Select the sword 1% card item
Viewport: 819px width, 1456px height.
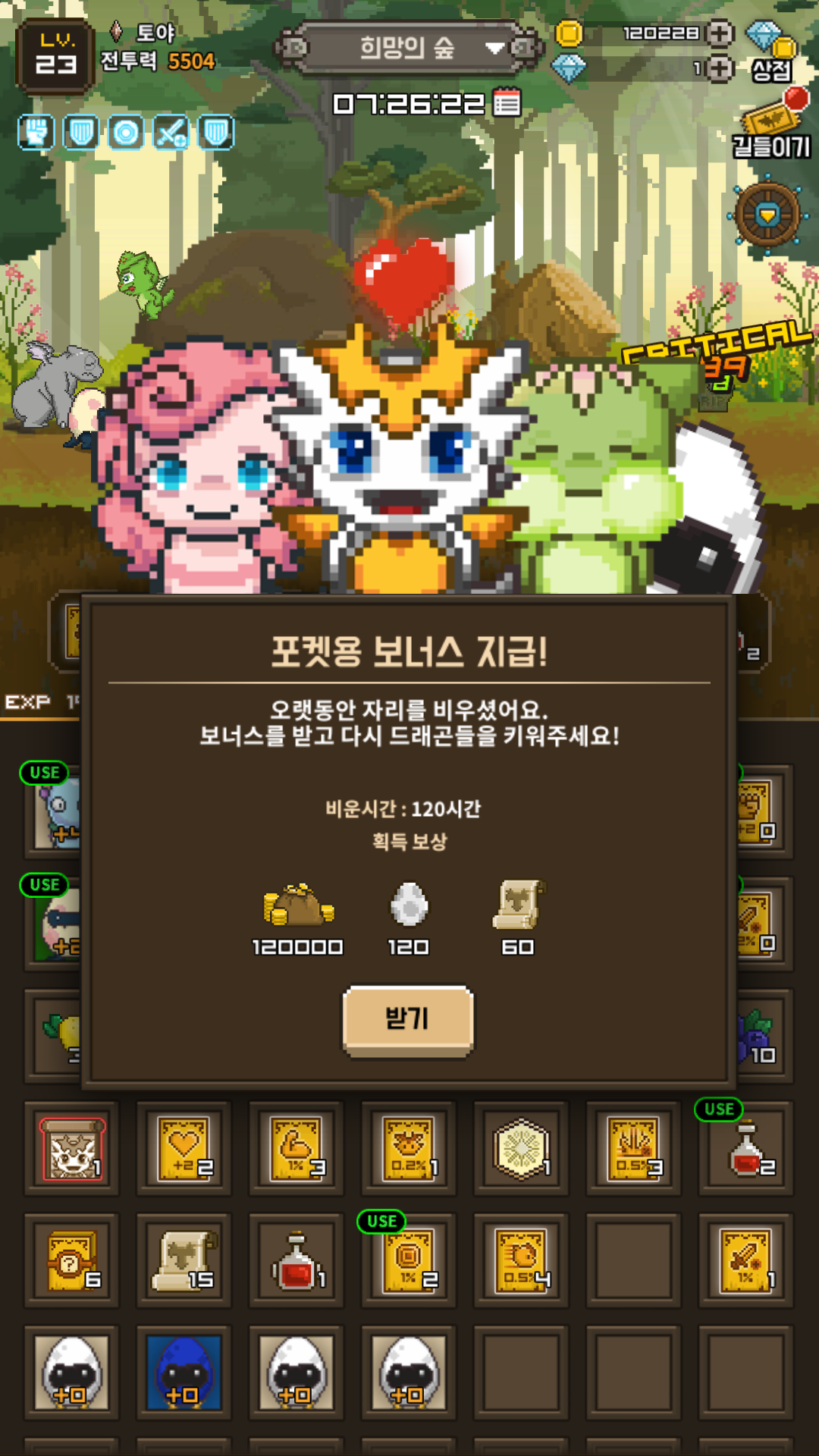[746, 1261]
